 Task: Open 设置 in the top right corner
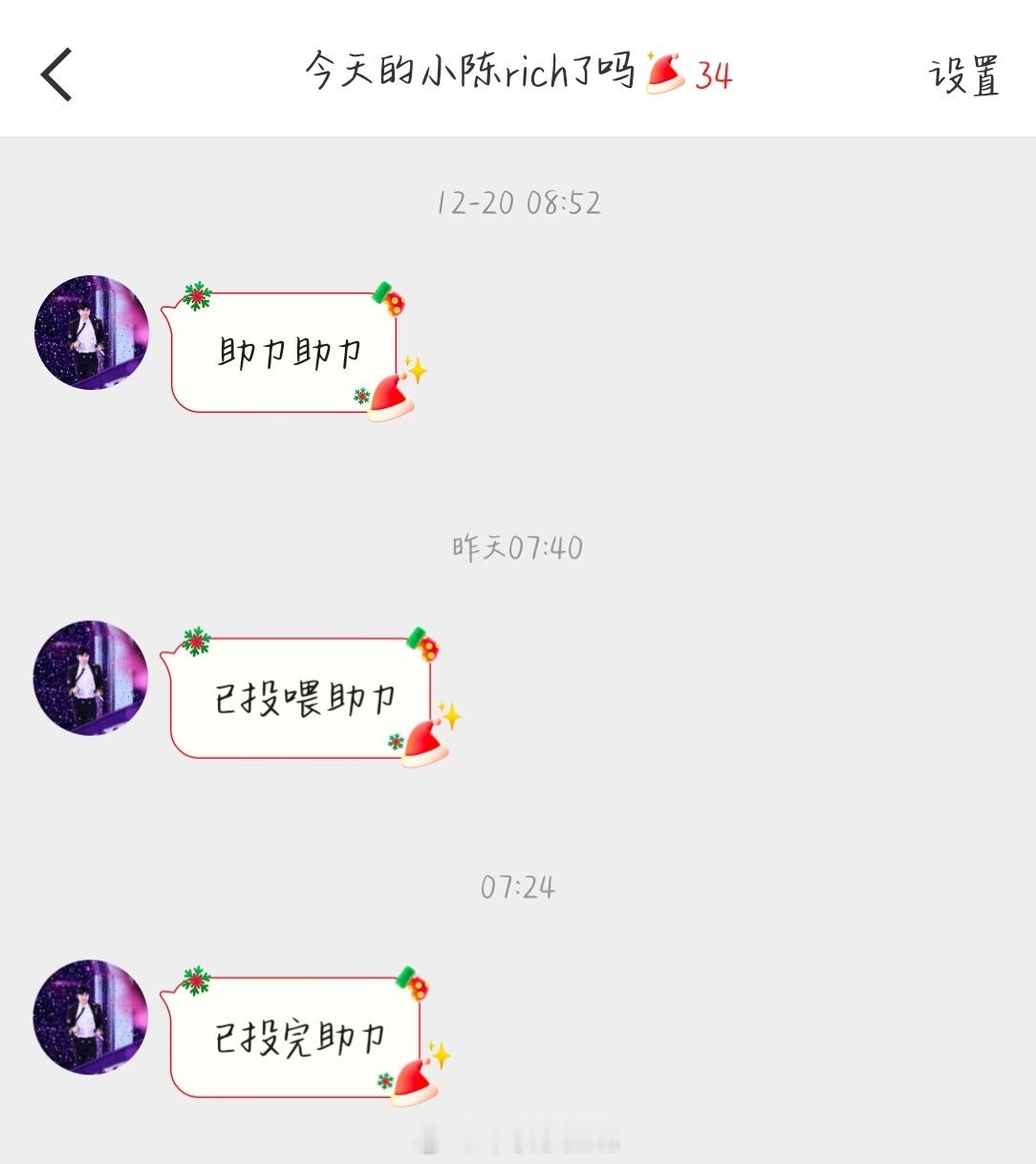point(964,76)
